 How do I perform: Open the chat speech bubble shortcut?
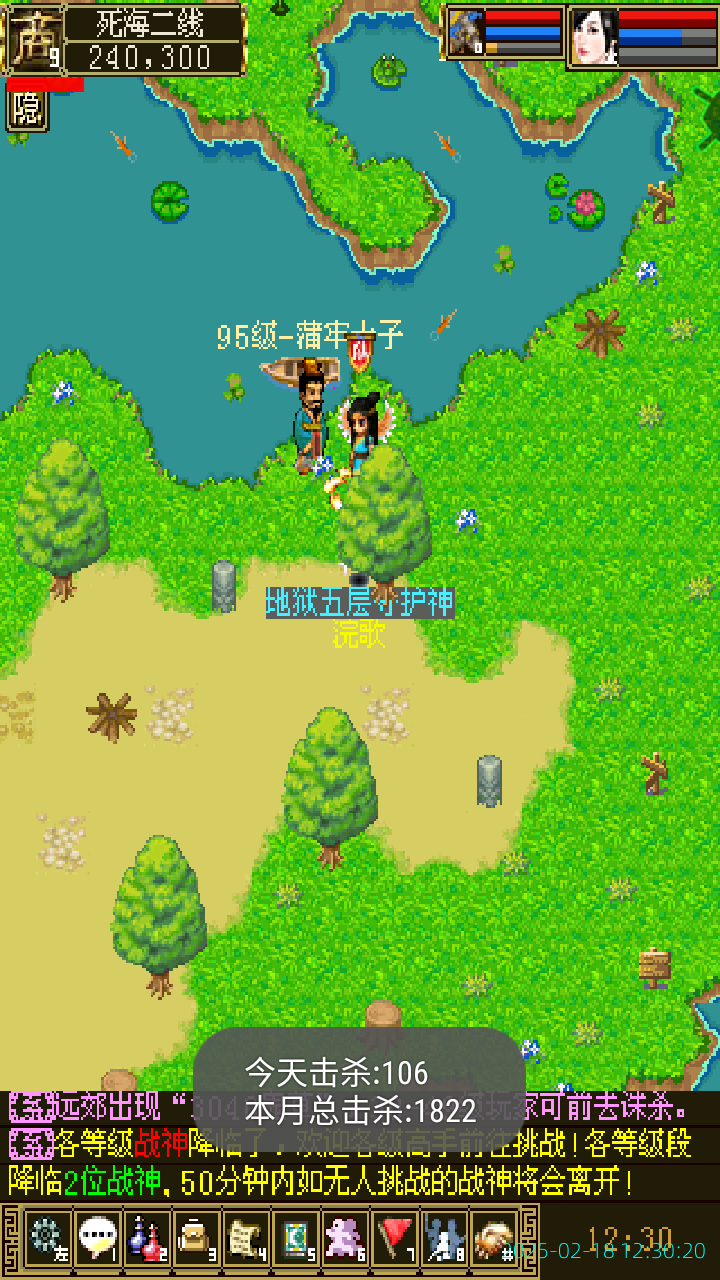pos(97,1237)
